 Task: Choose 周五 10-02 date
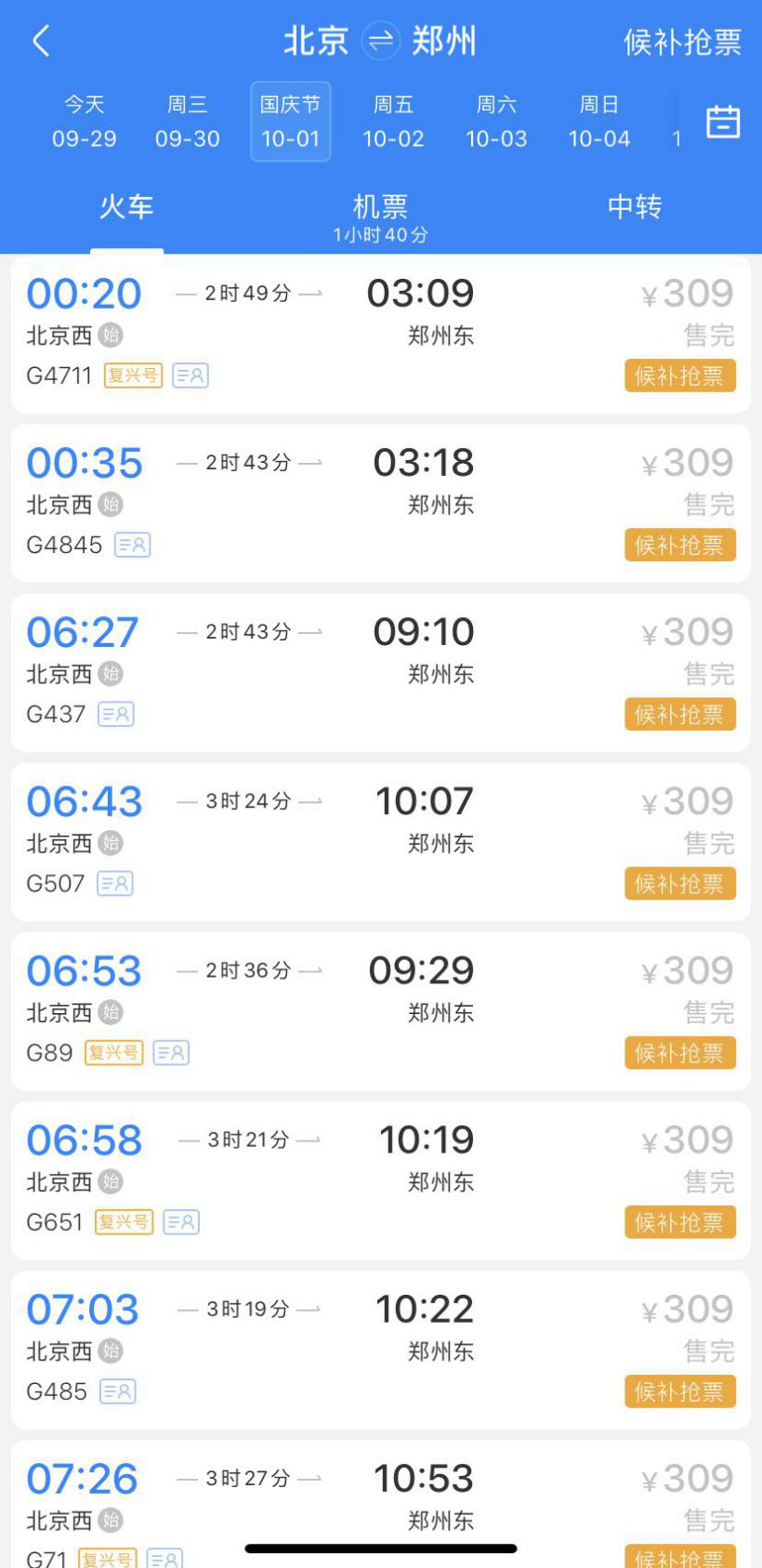(x=393, y=122)
